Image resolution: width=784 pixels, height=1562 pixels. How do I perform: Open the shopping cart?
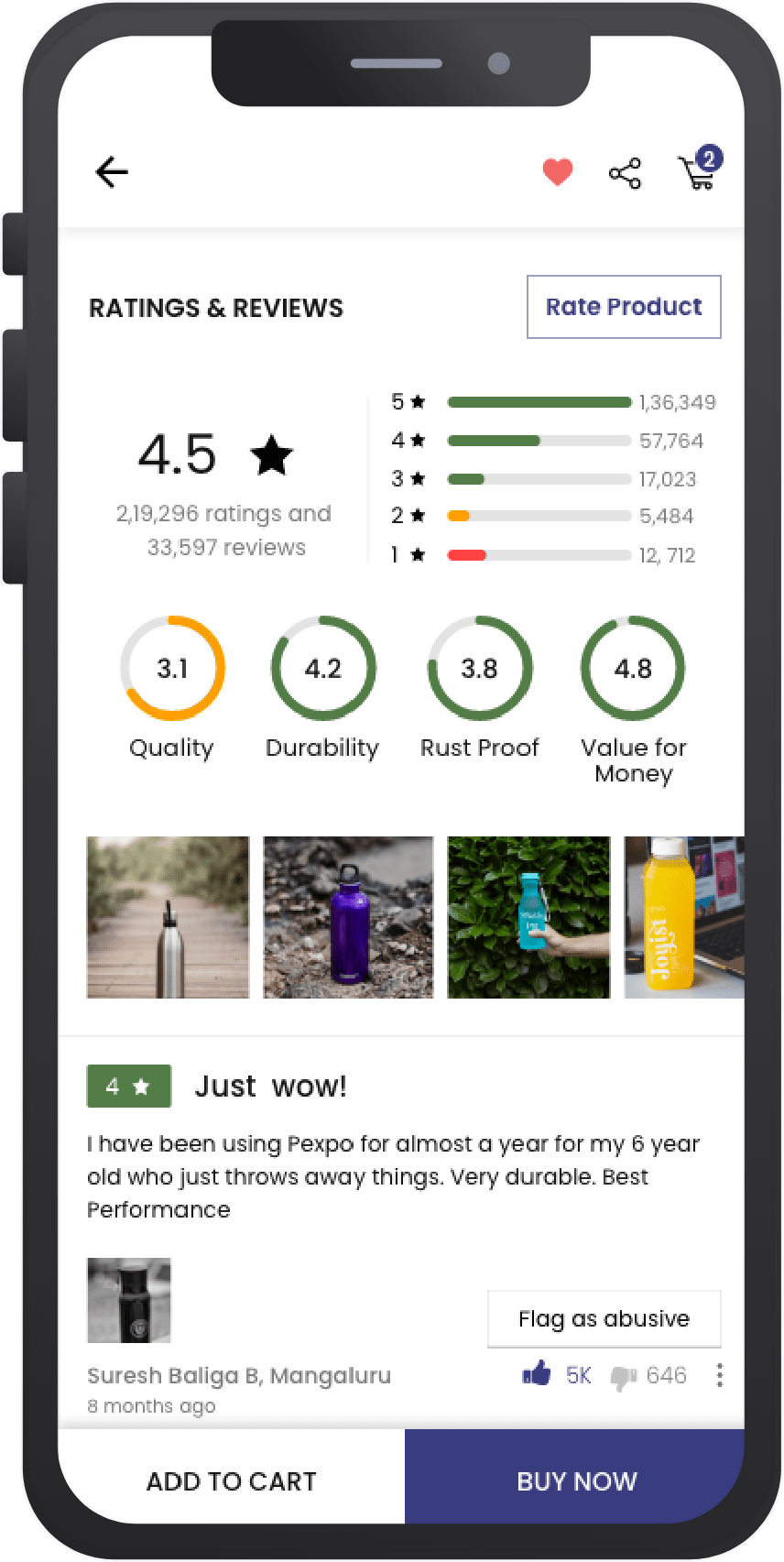[x=698, y=170]
